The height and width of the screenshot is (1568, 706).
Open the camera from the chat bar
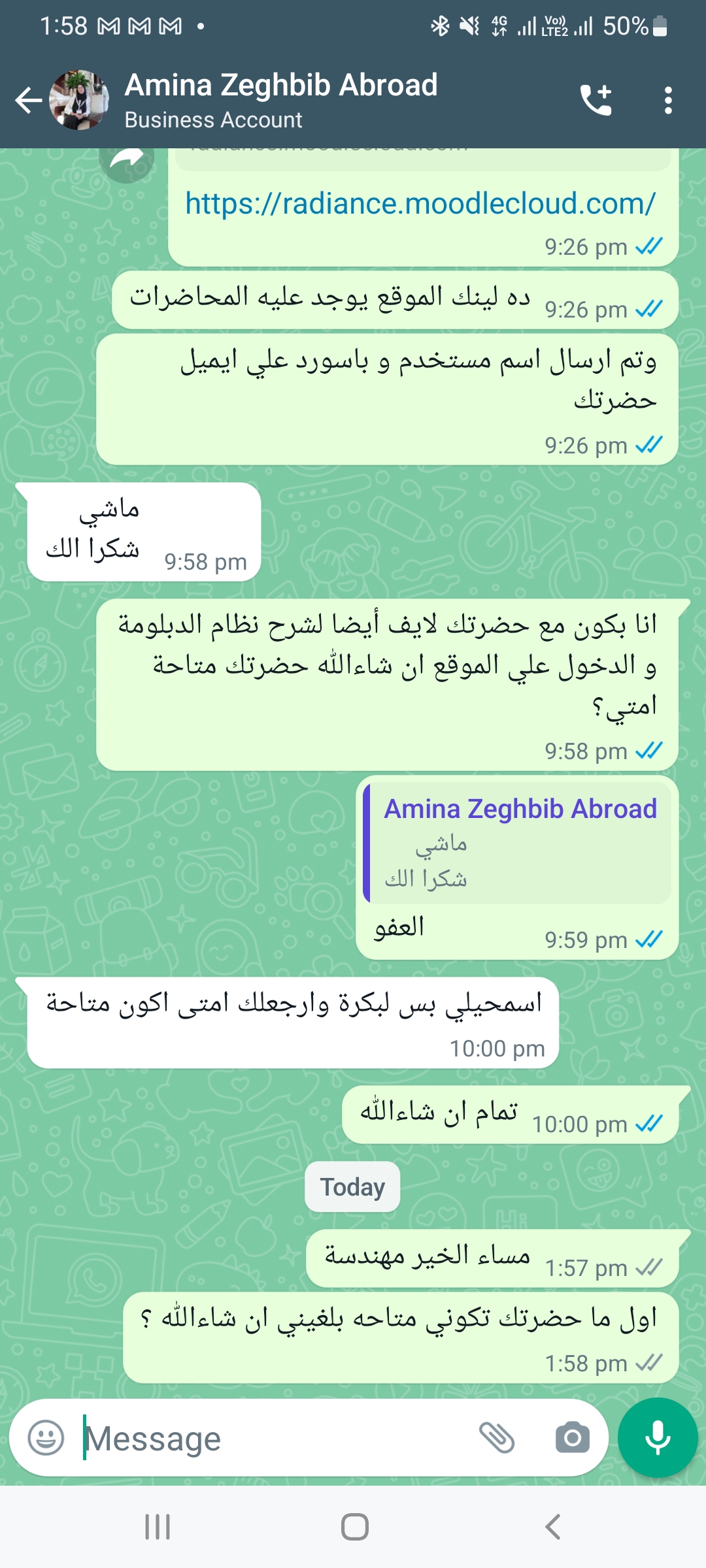[x=573, y=1438]
